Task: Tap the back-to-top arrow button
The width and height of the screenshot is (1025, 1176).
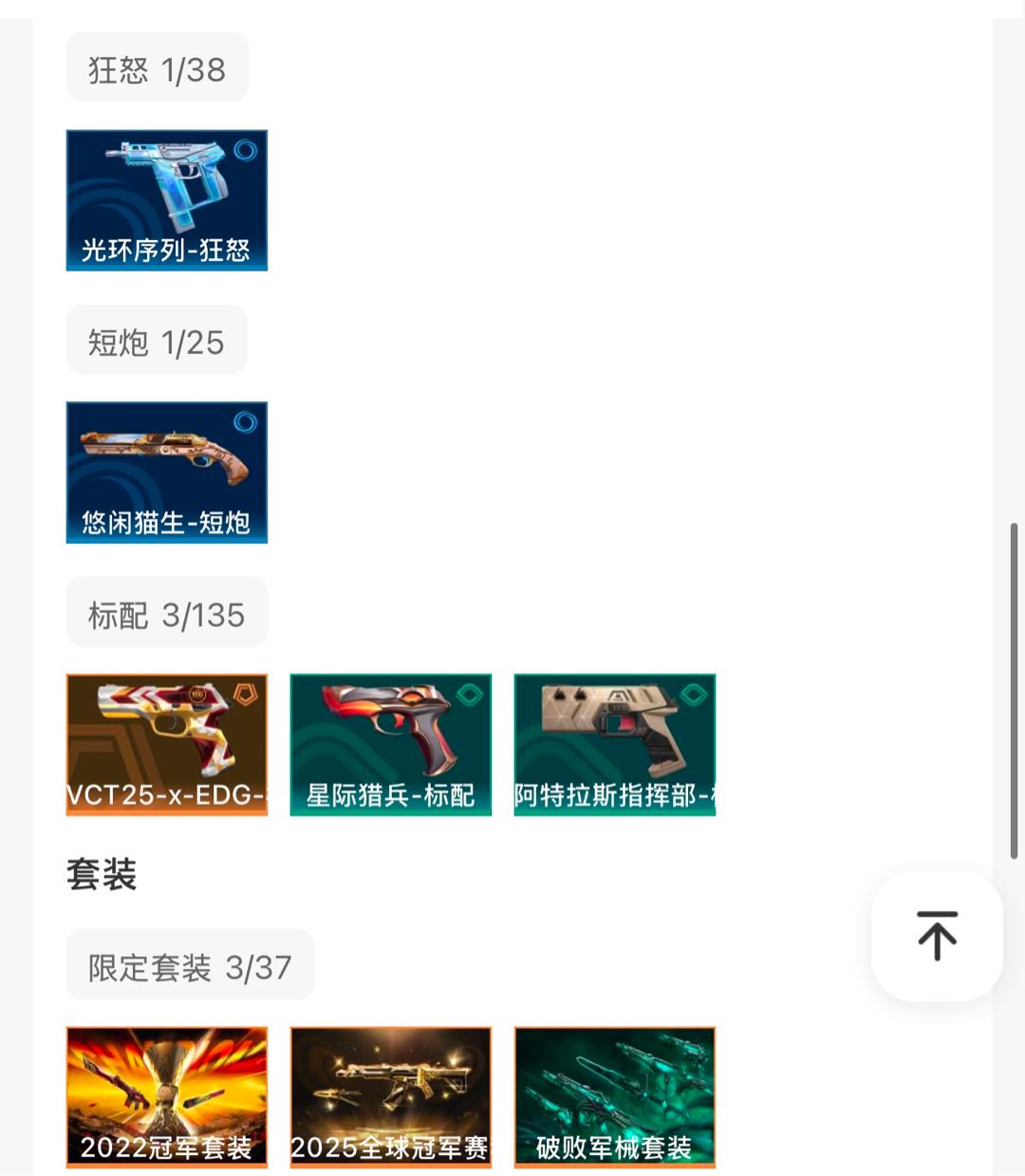Action: point(937,935)
